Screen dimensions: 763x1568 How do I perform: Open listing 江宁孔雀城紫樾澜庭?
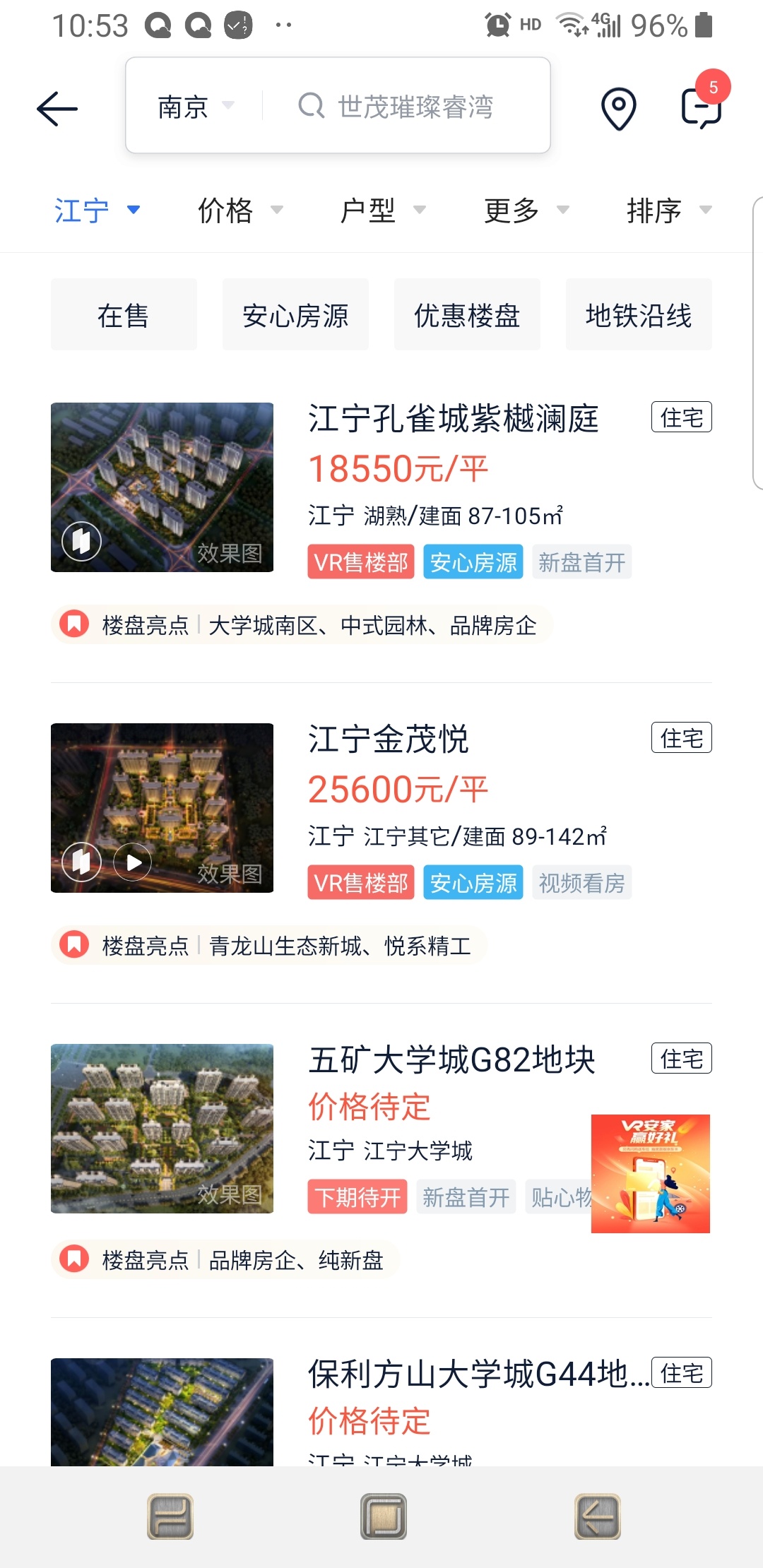tap(453, 419)
